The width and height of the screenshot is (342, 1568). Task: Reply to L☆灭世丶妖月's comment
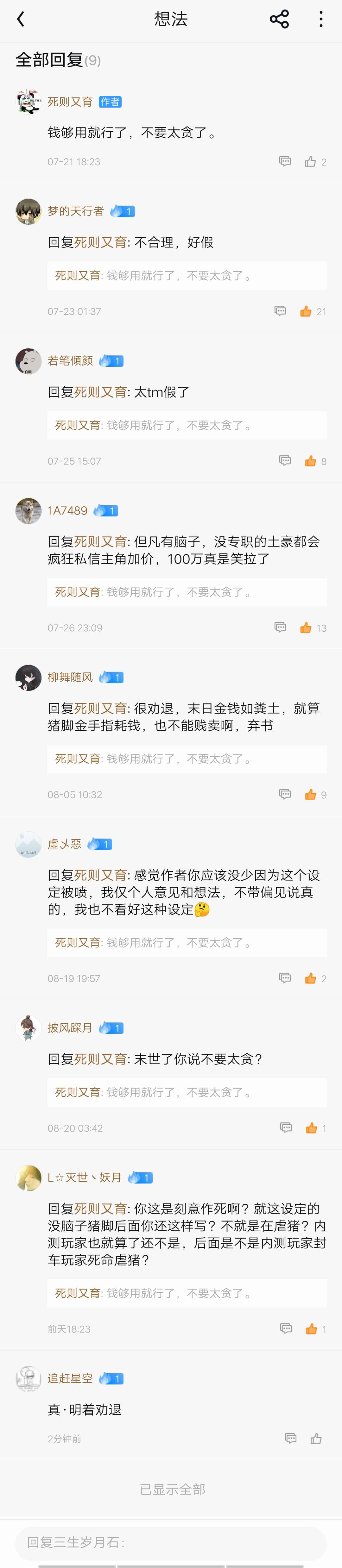[x=285, y=1329]
